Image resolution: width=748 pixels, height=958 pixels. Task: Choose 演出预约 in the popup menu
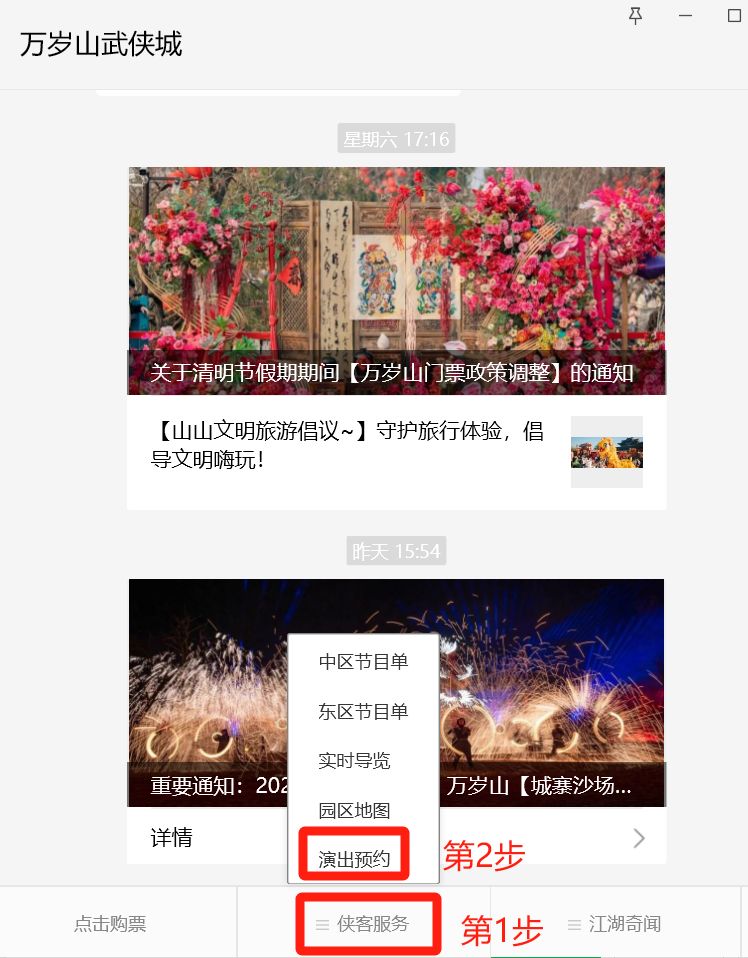click(354, 859)
